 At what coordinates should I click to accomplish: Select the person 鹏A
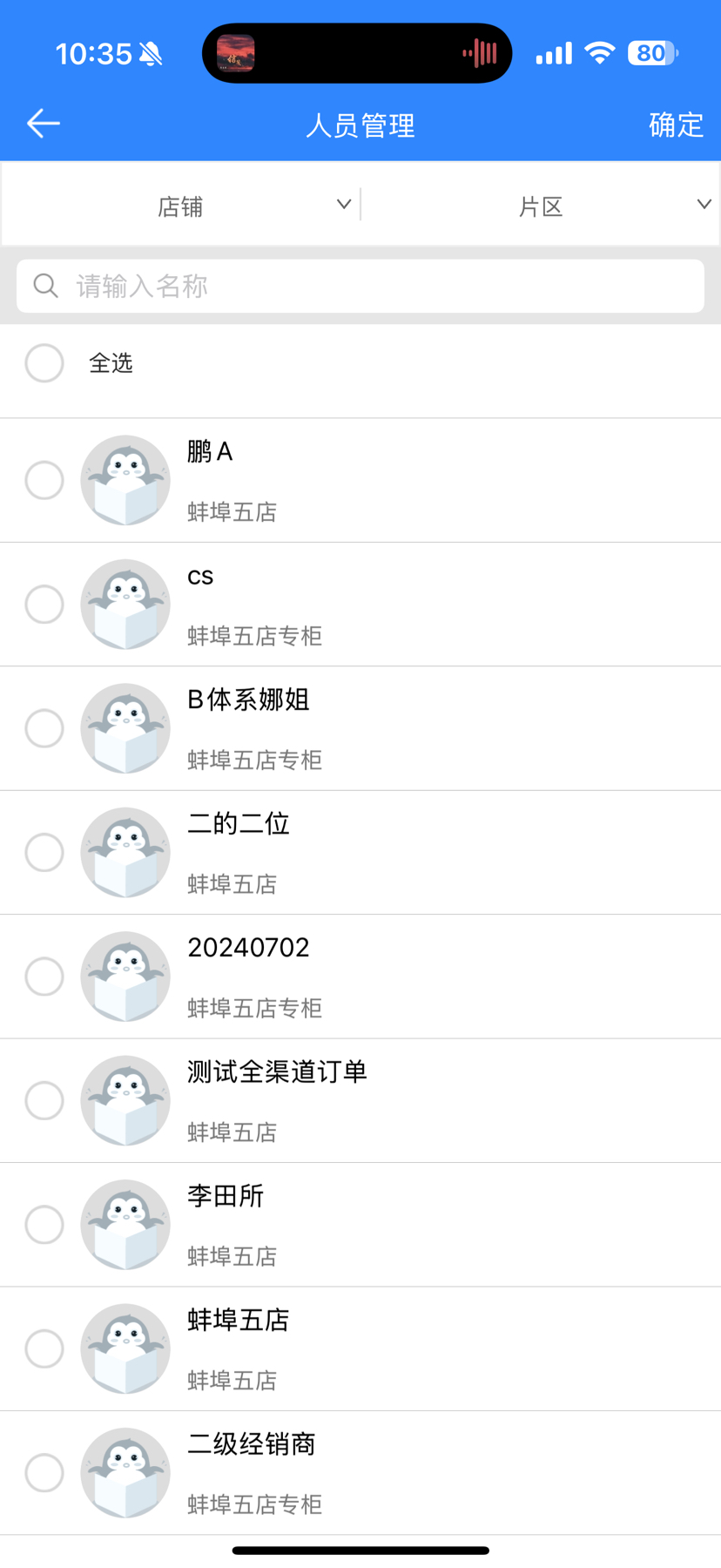44,480
